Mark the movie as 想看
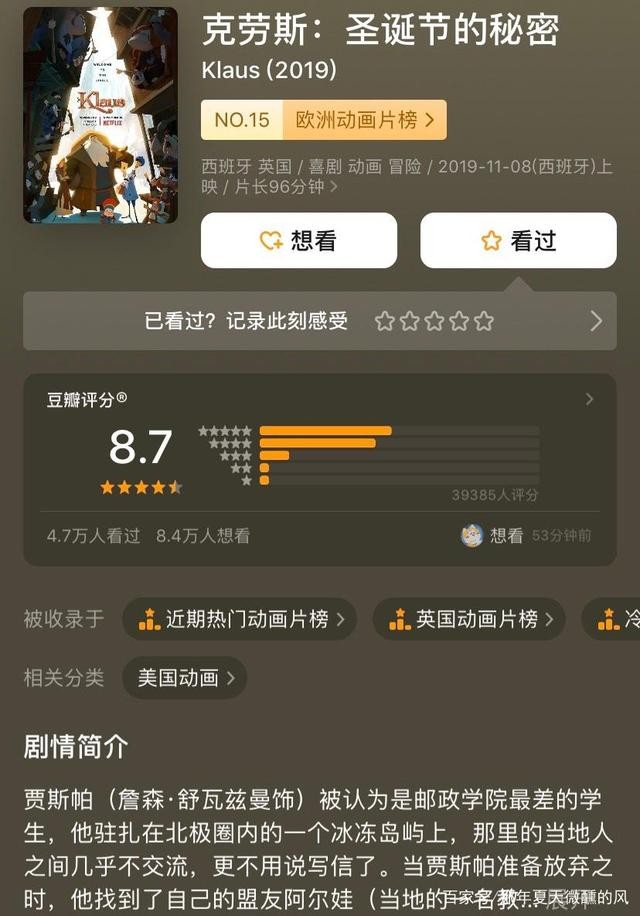640x916 pixels. (x=298, y=241)
